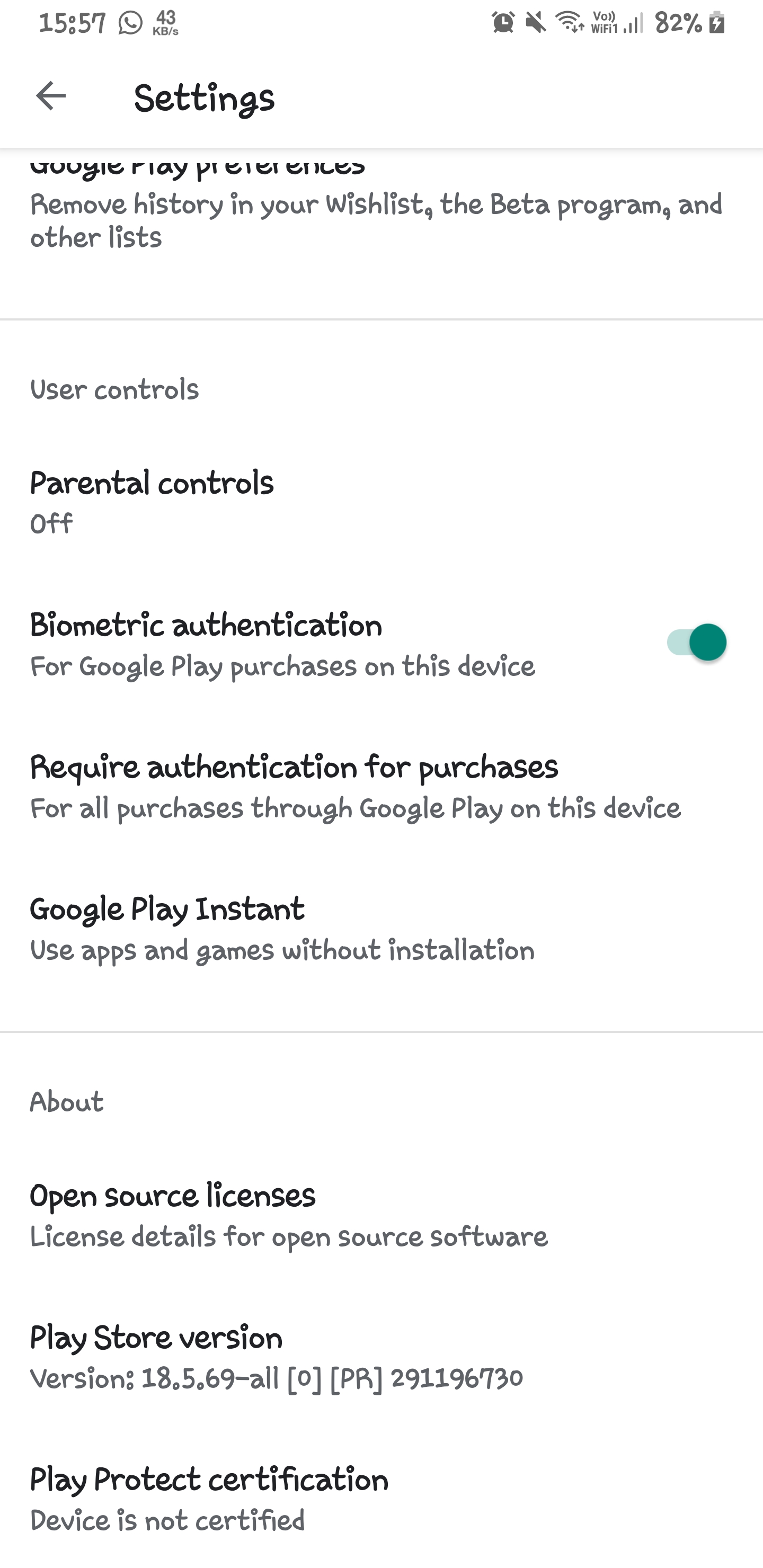Go back from Settings

tap(50, 96)
